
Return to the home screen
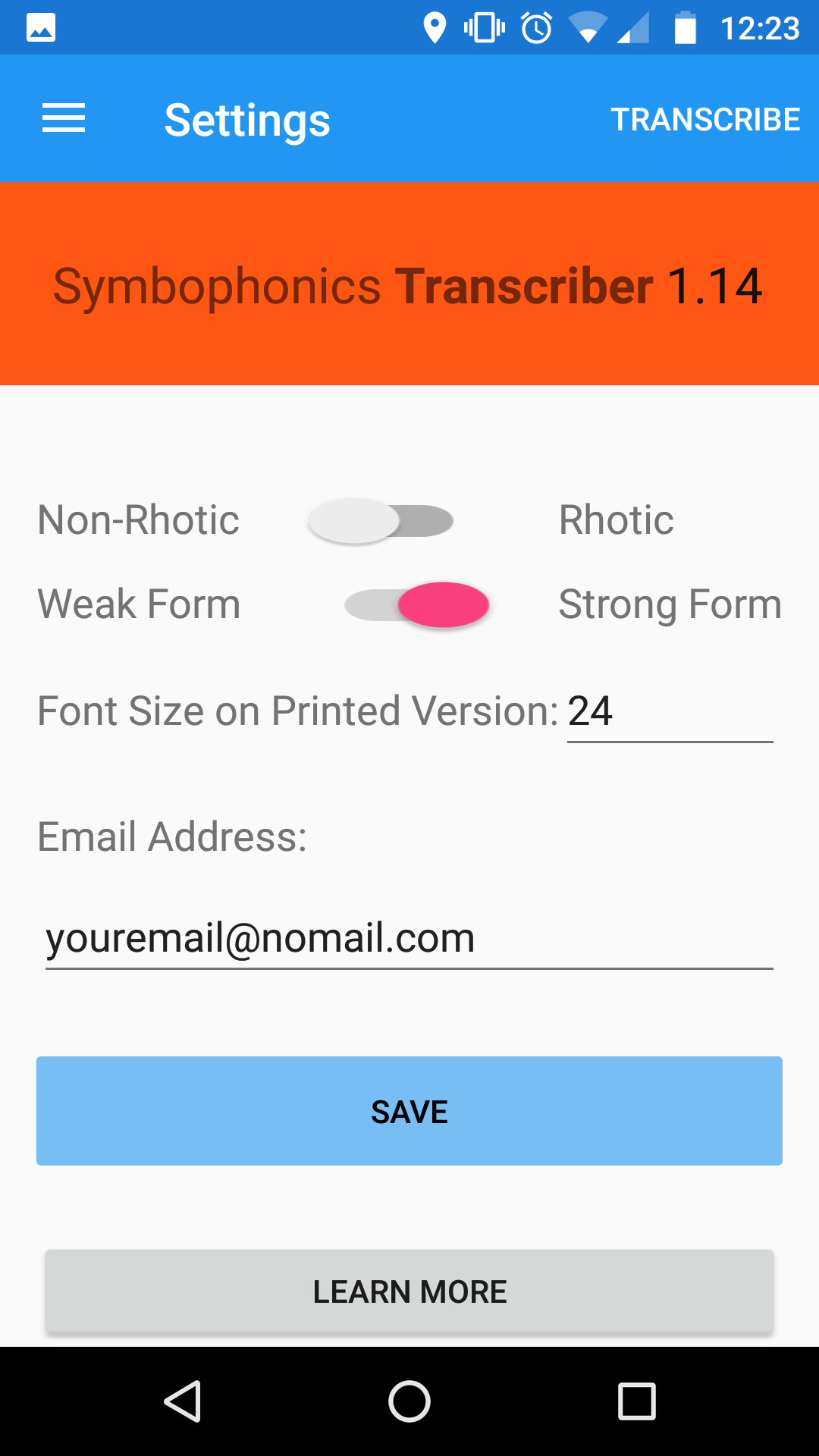(409, 1401)
